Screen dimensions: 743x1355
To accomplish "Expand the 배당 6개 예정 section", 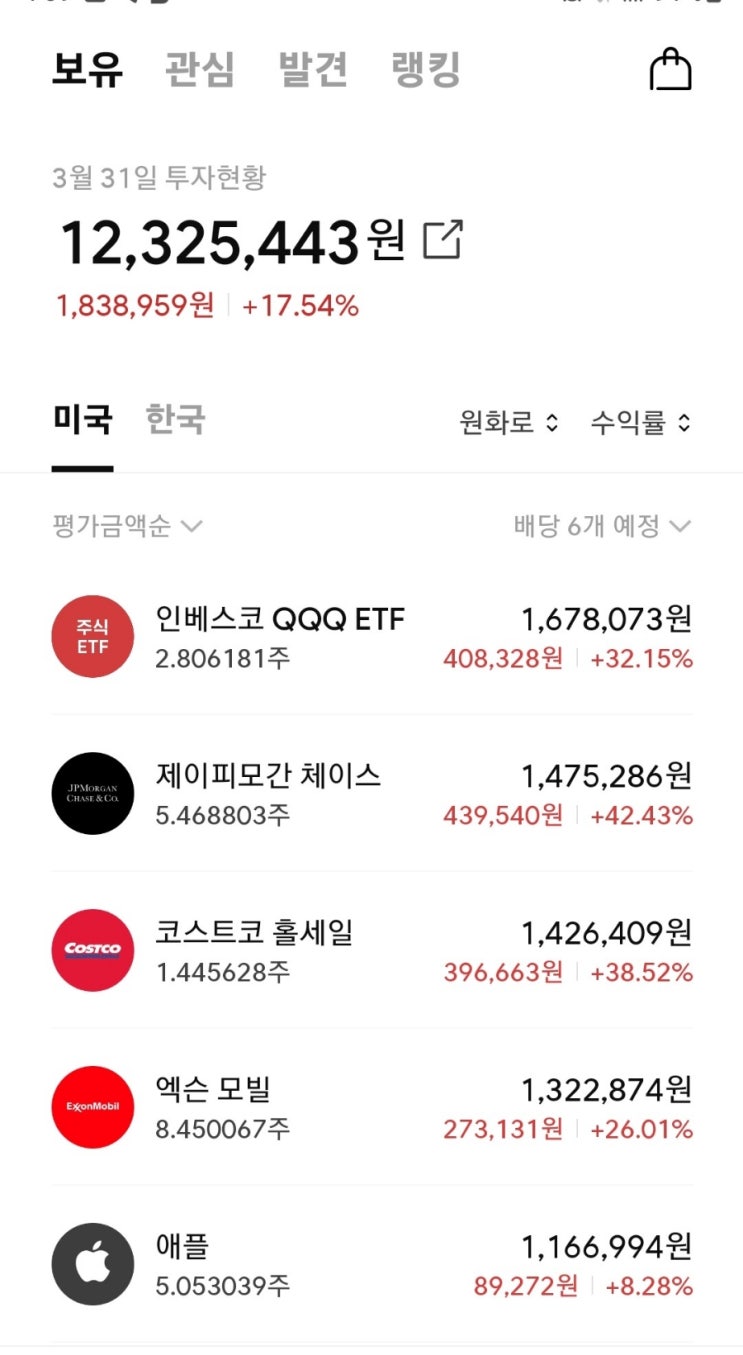I will point(602,526).
